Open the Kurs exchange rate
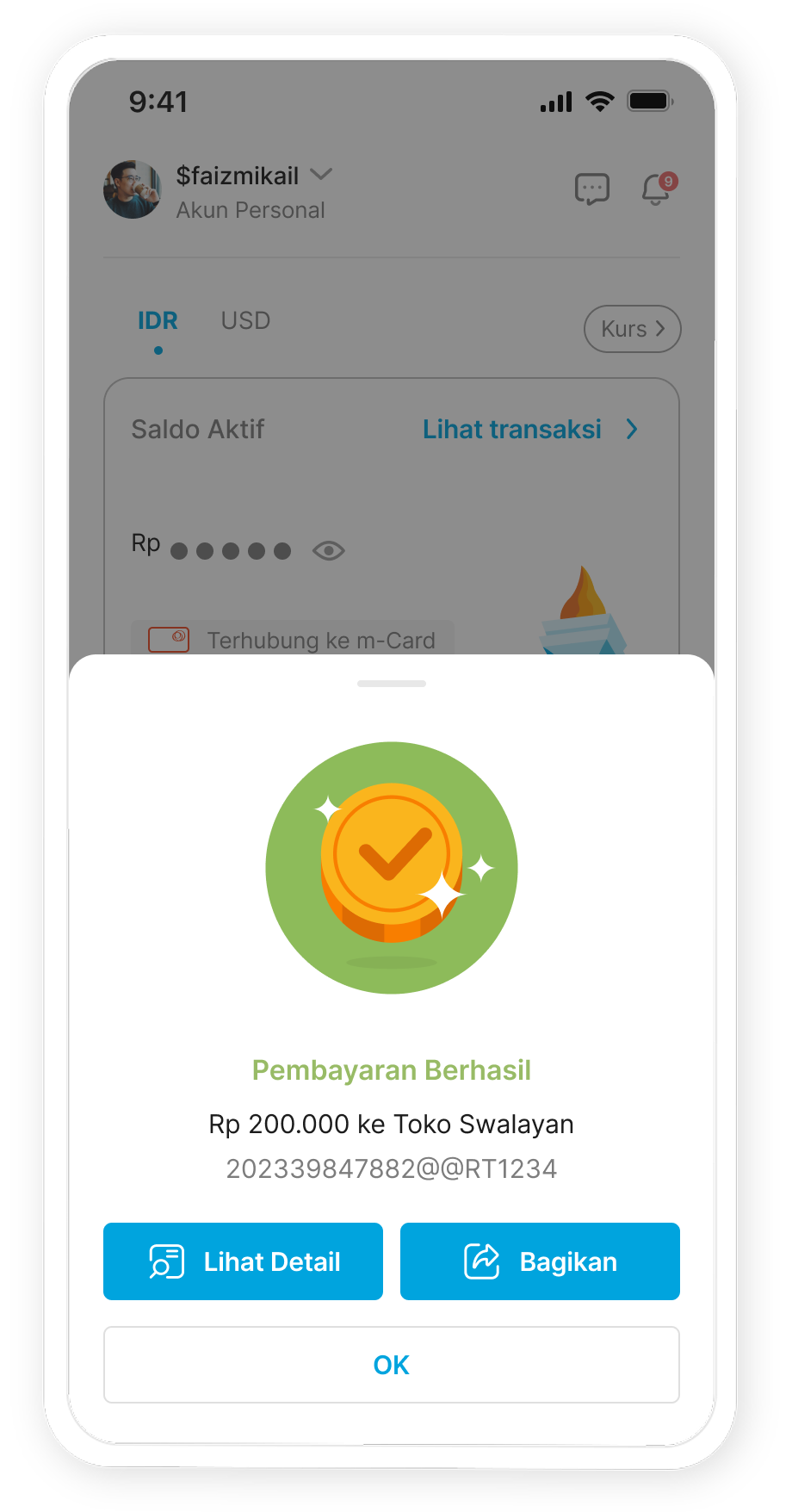Viewport: 792px width, 1512px height. 633,329
